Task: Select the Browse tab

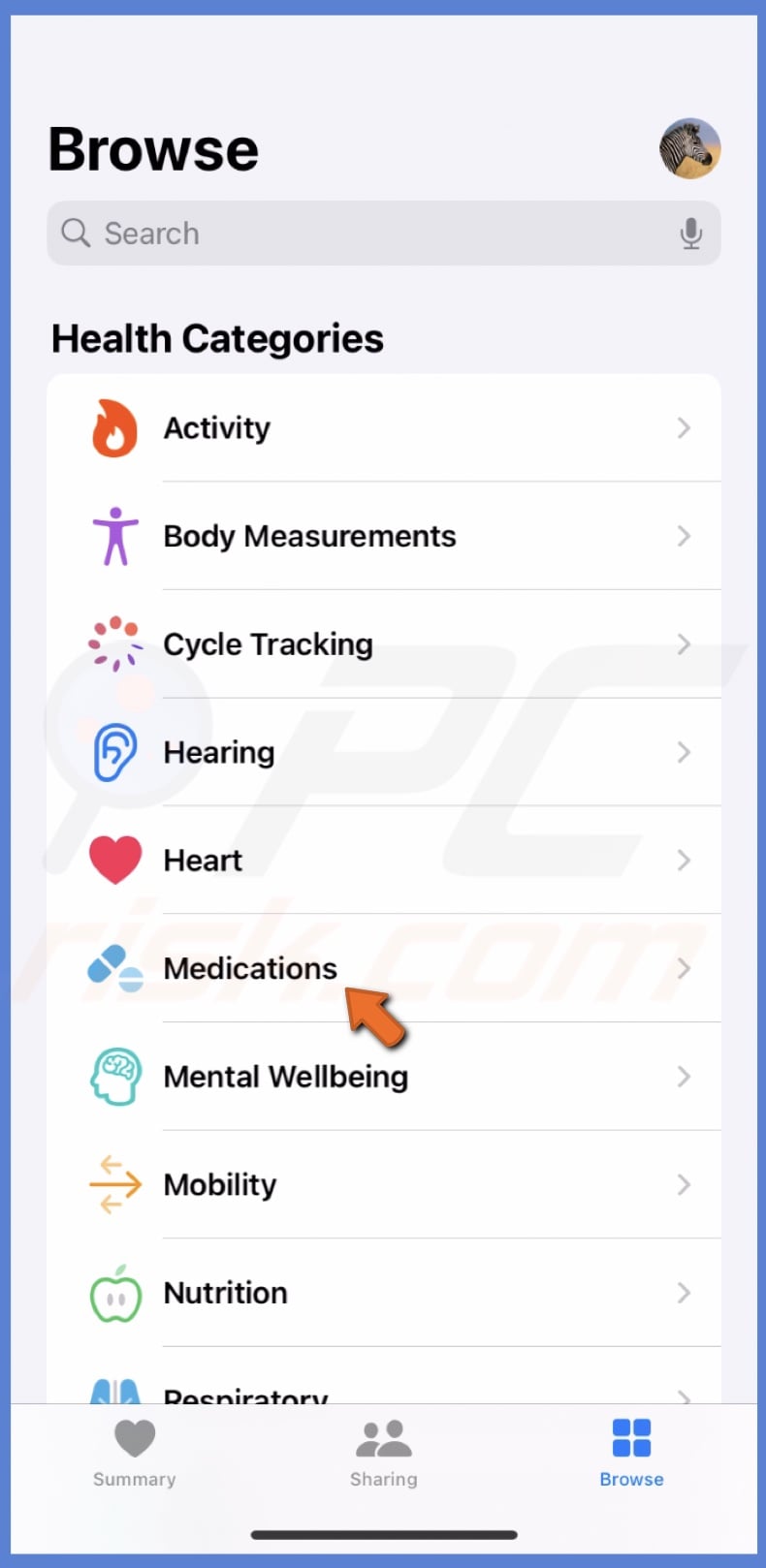Action: tap(631, 1453)
